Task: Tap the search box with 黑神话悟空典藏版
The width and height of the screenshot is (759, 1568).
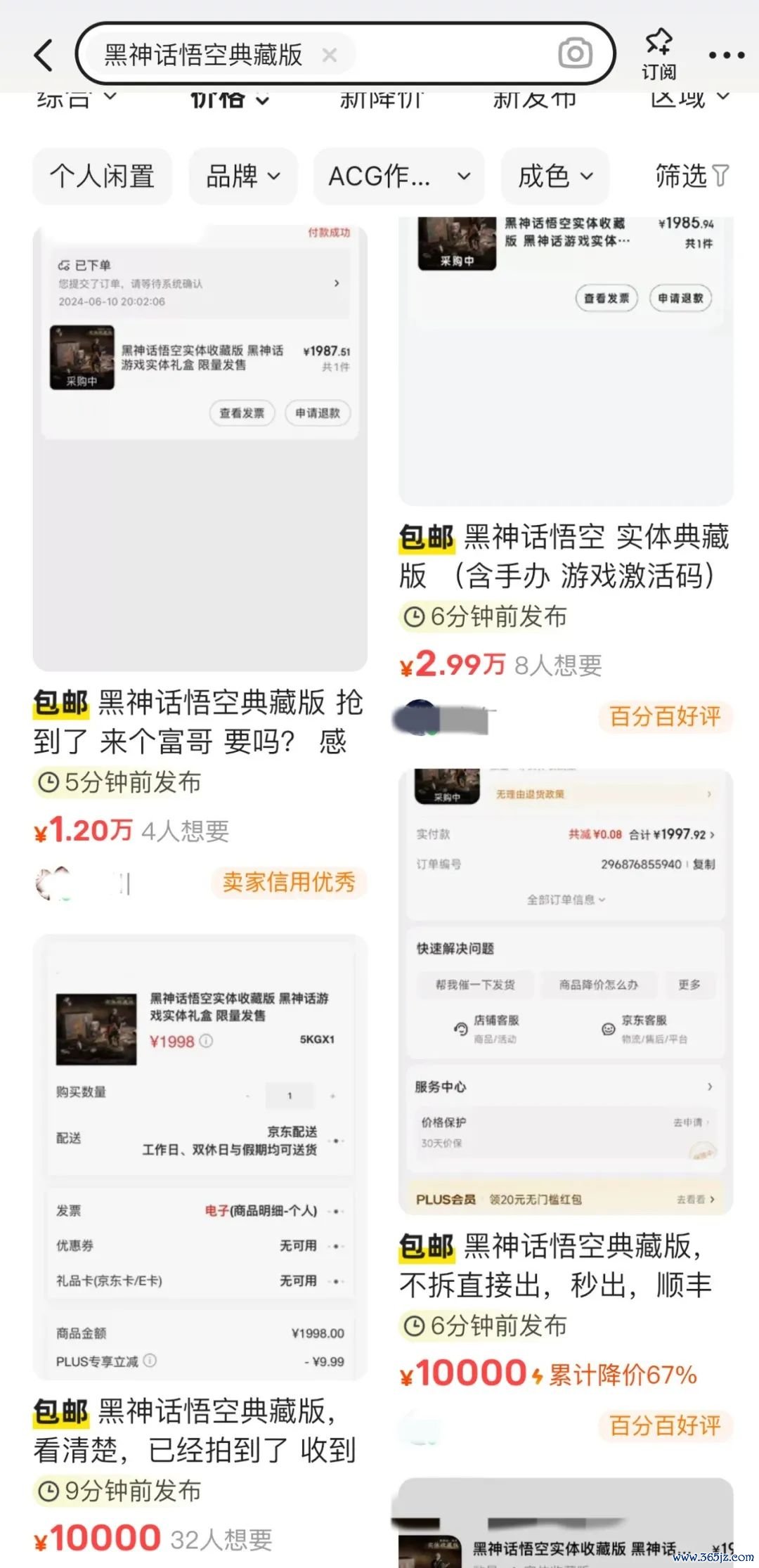Action: click(204, 55)
